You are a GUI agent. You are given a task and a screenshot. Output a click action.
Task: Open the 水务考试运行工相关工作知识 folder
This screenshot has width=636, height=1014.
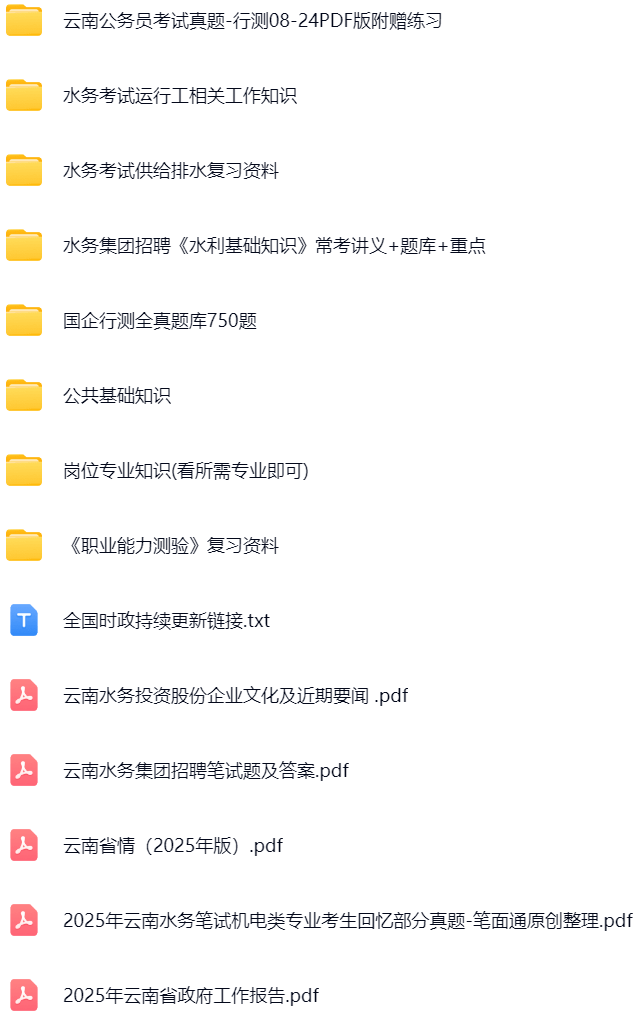pos(180,96)
